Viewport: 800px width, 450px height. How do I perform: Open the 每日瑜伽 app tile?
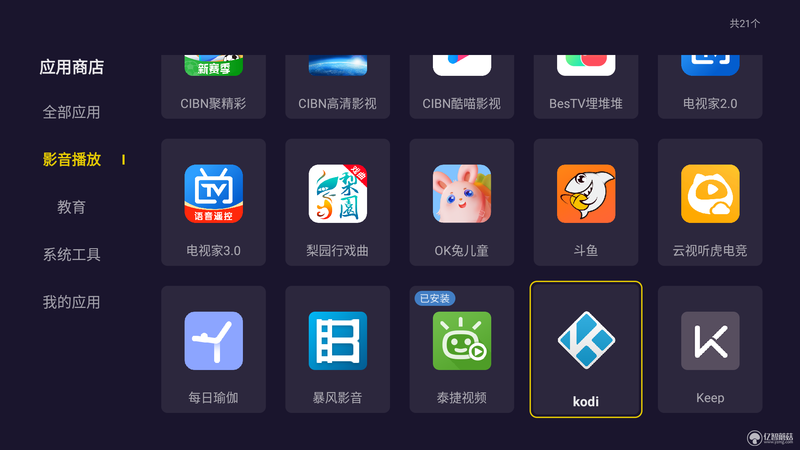(213, 350)
